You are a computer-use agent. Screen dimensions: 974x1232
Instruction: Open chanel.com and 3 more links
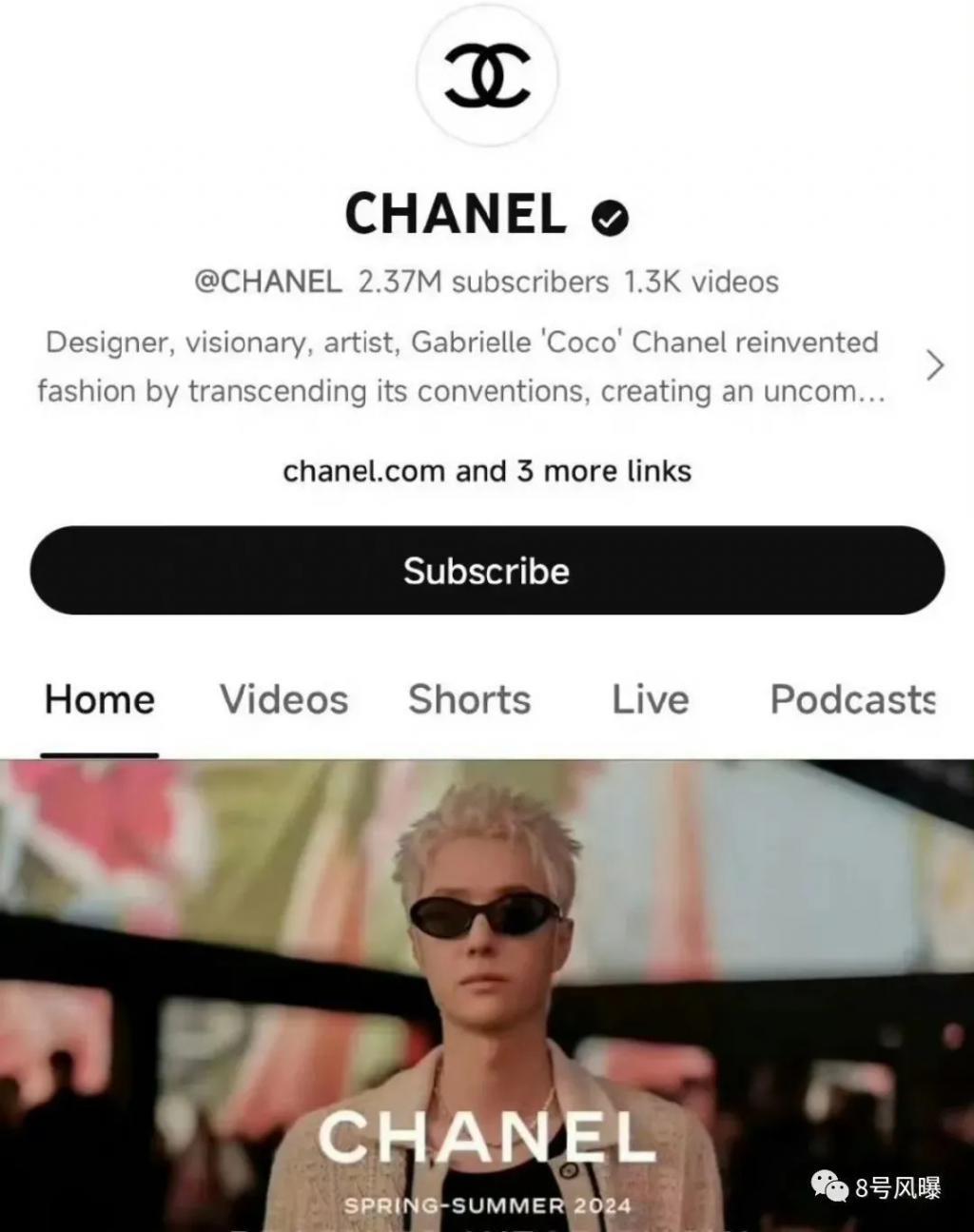[487, 471]
